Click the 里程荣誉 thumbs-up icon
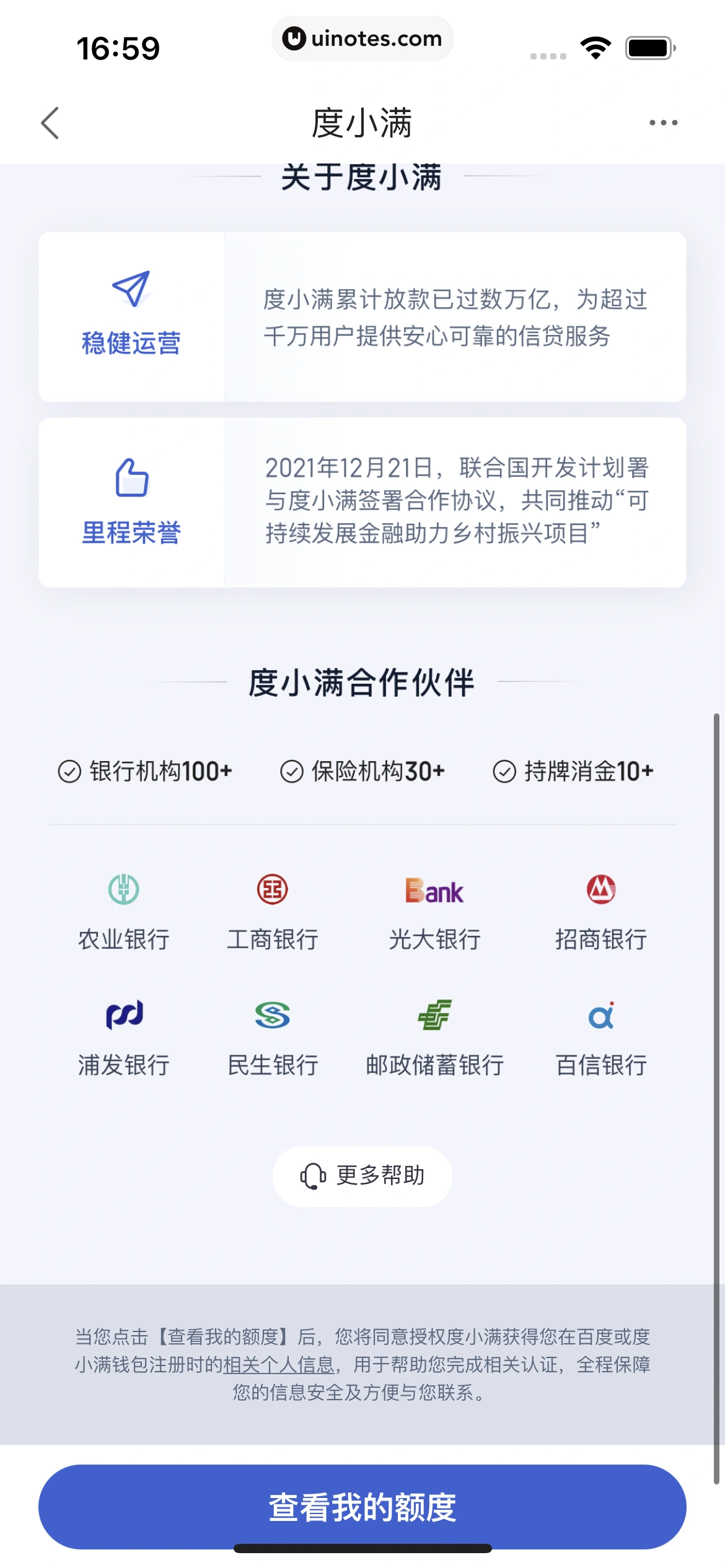This screenshot has height=1568, width=725. (130, 477)
